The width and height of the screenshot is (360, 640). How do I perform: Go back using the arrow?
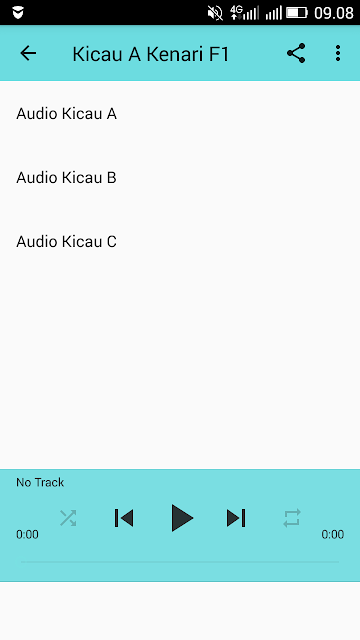[x=28, y=53]
